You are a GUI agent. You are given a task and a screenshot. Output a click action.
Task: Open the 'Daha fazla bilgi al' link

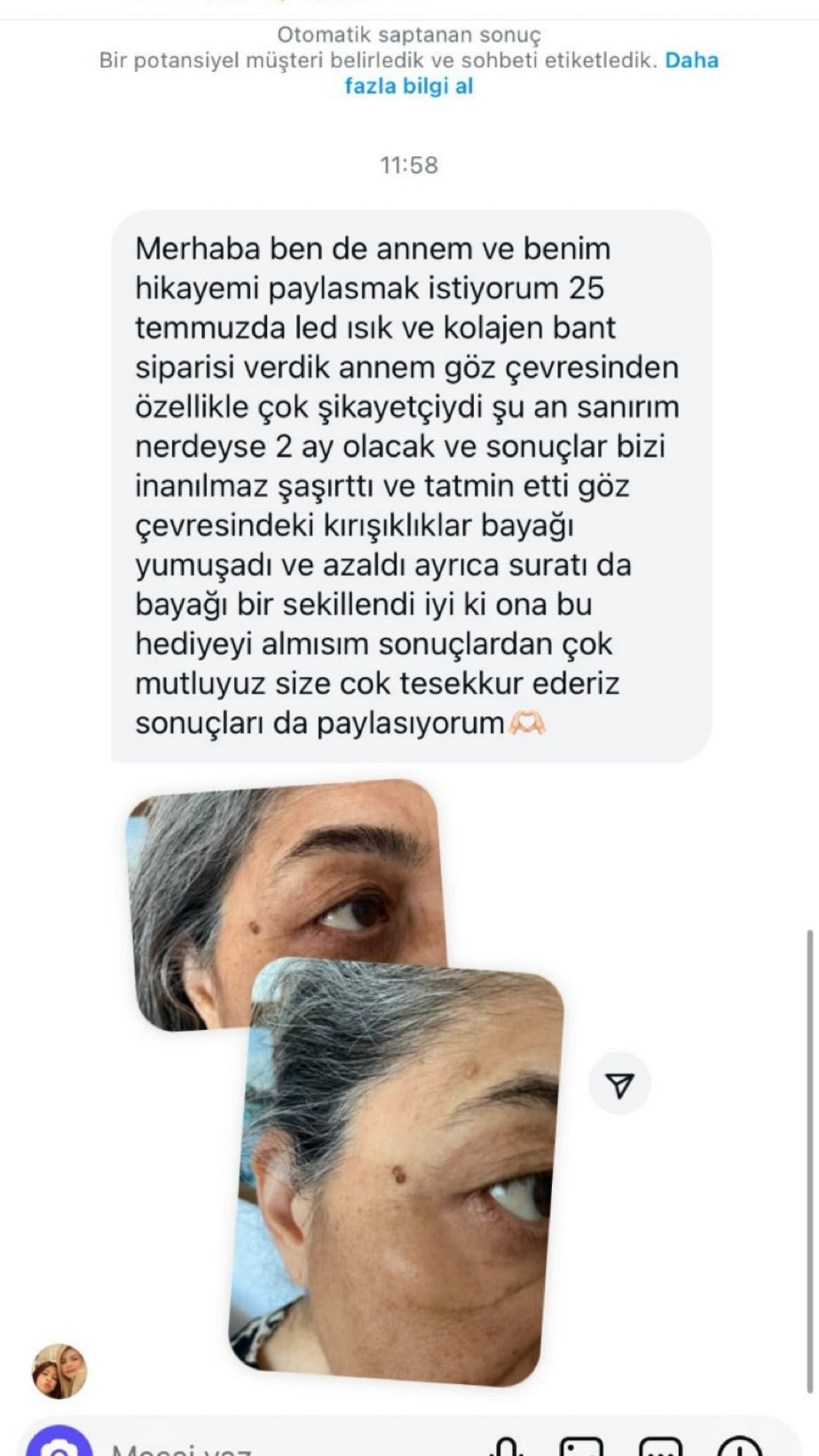coord(408,85)
